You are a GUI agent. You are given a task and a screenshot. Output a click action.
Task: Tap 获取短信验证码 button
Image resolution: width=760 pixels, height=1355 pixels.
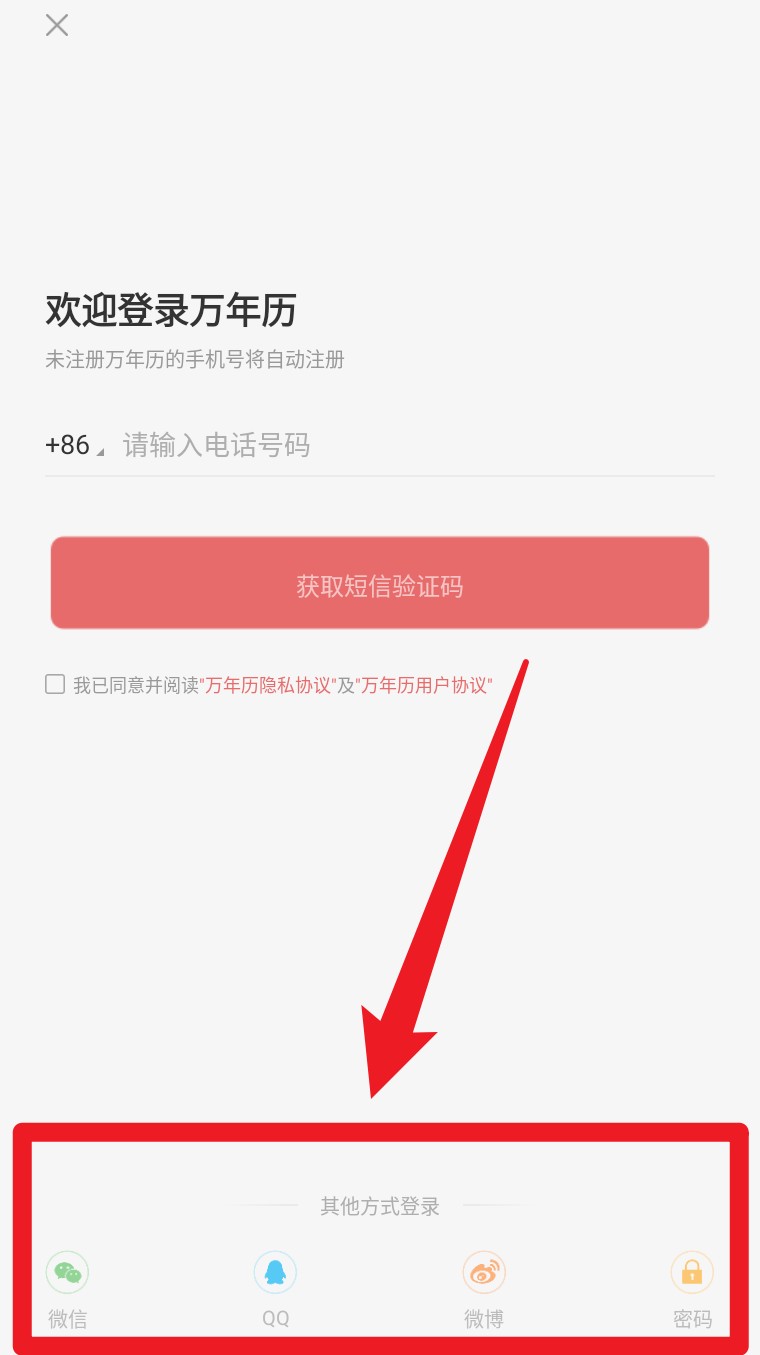380,583
